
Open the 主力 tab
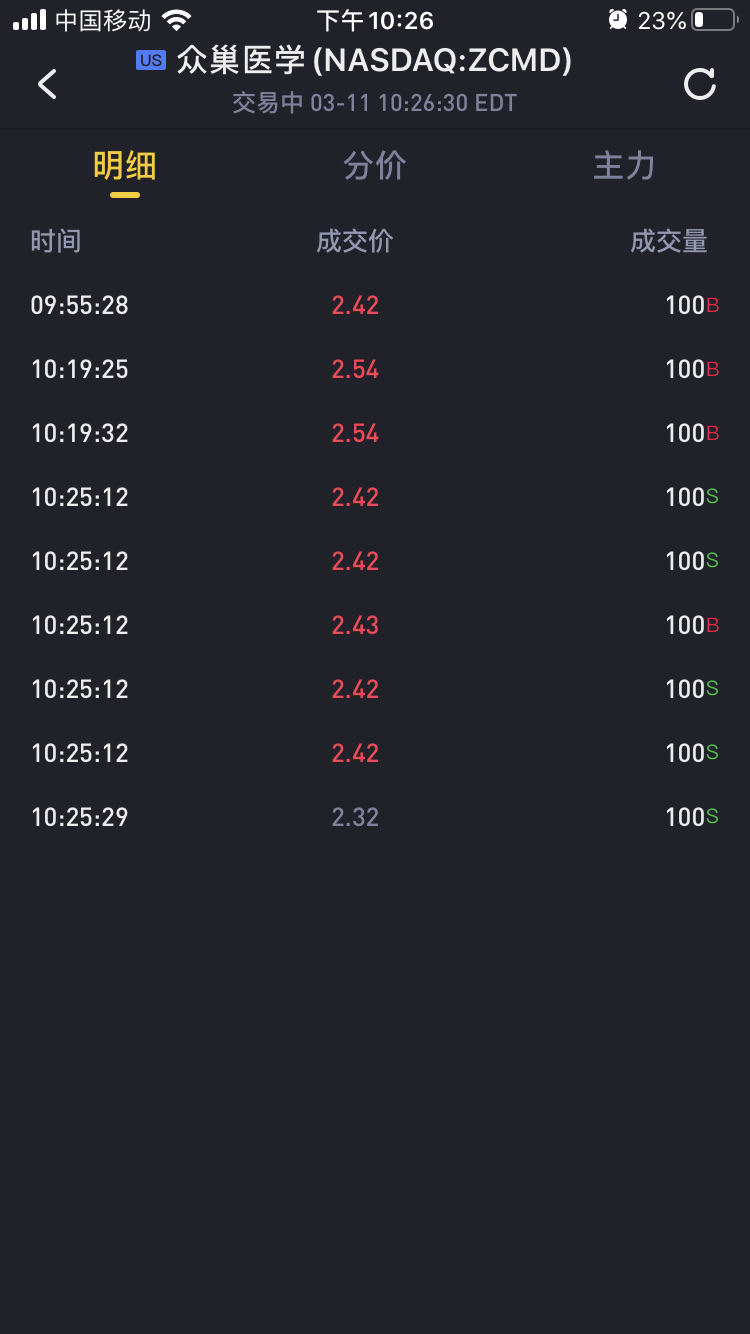tap(624, 166)
